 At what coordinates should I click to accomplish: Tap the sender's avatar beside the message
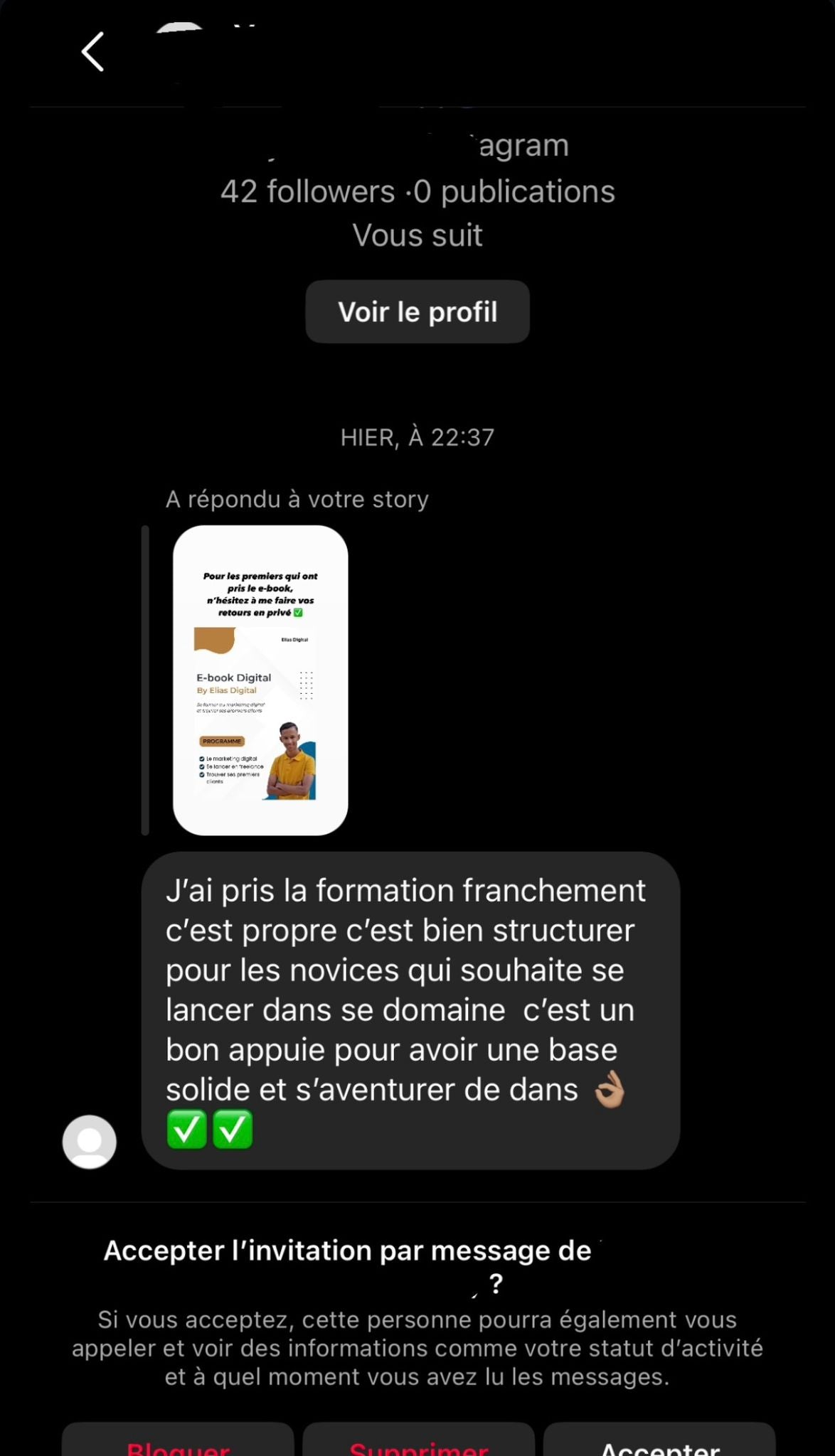(x=90, y=1141)
